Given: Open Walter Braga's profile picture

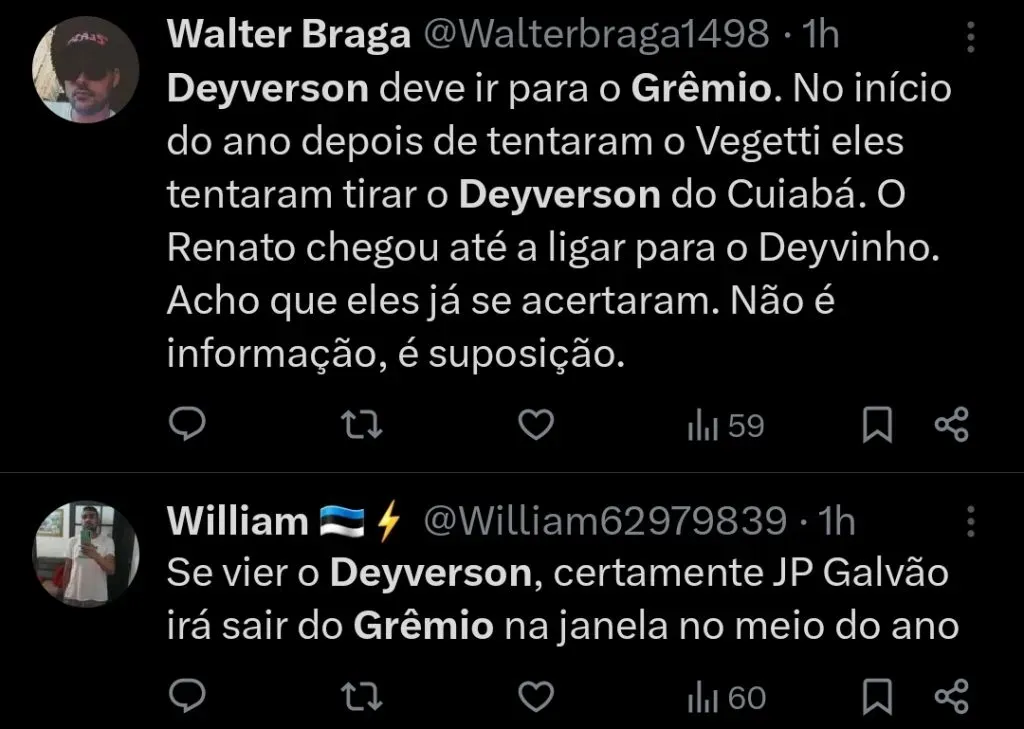Looking at the screenshot, I should [x=85, y=69].
